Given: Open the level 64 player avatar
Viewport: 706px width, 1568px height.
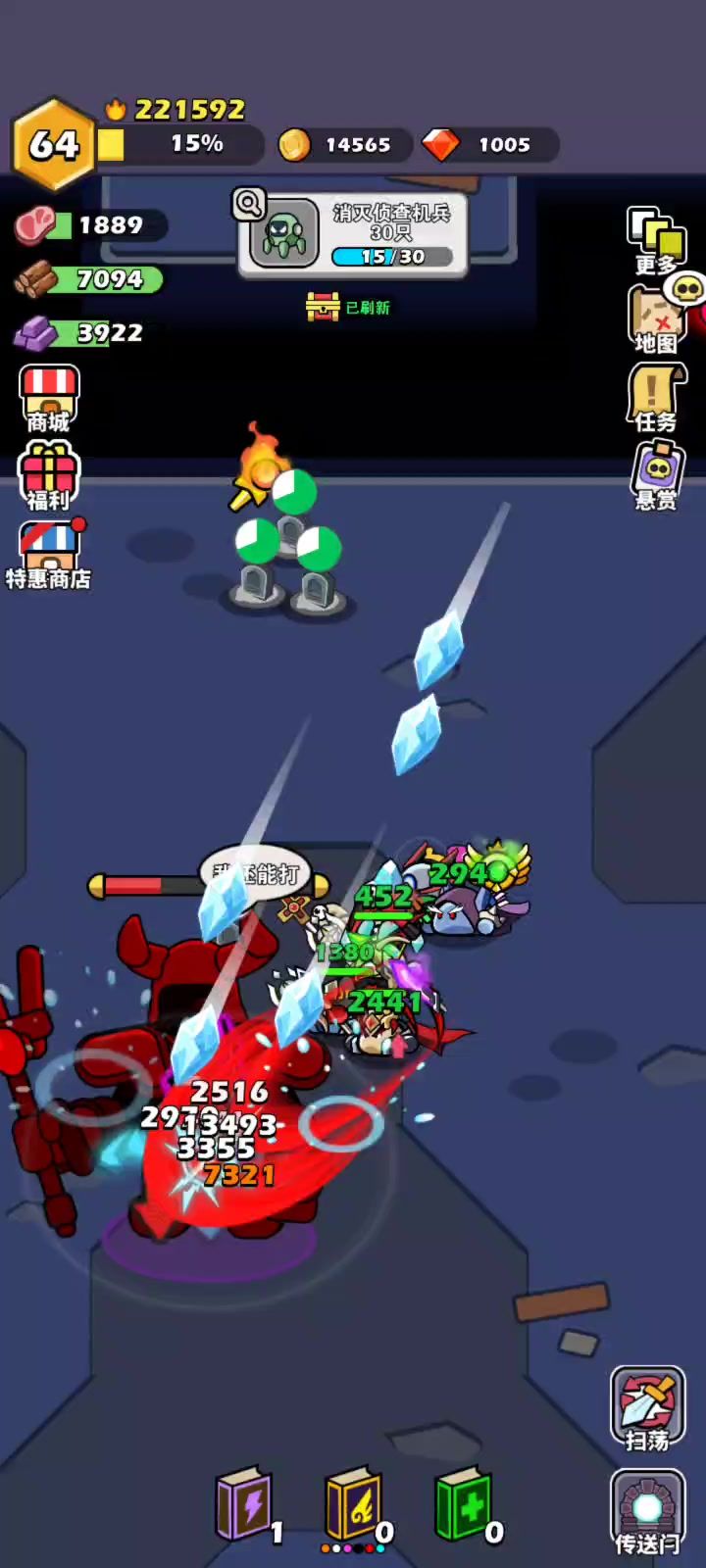Looking at the screenshot, I should click(x=54, y=145).
